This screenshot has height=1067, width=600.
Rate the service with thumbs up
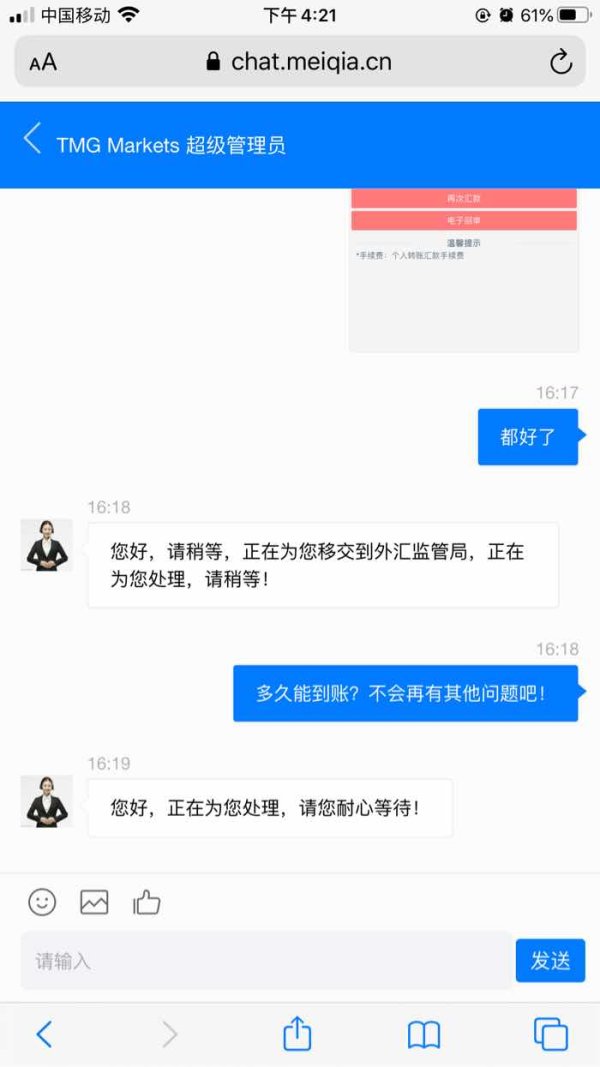point(147,902)
